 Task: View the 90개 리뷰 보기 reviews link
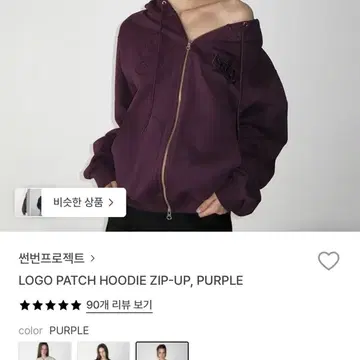pos(119,305)
